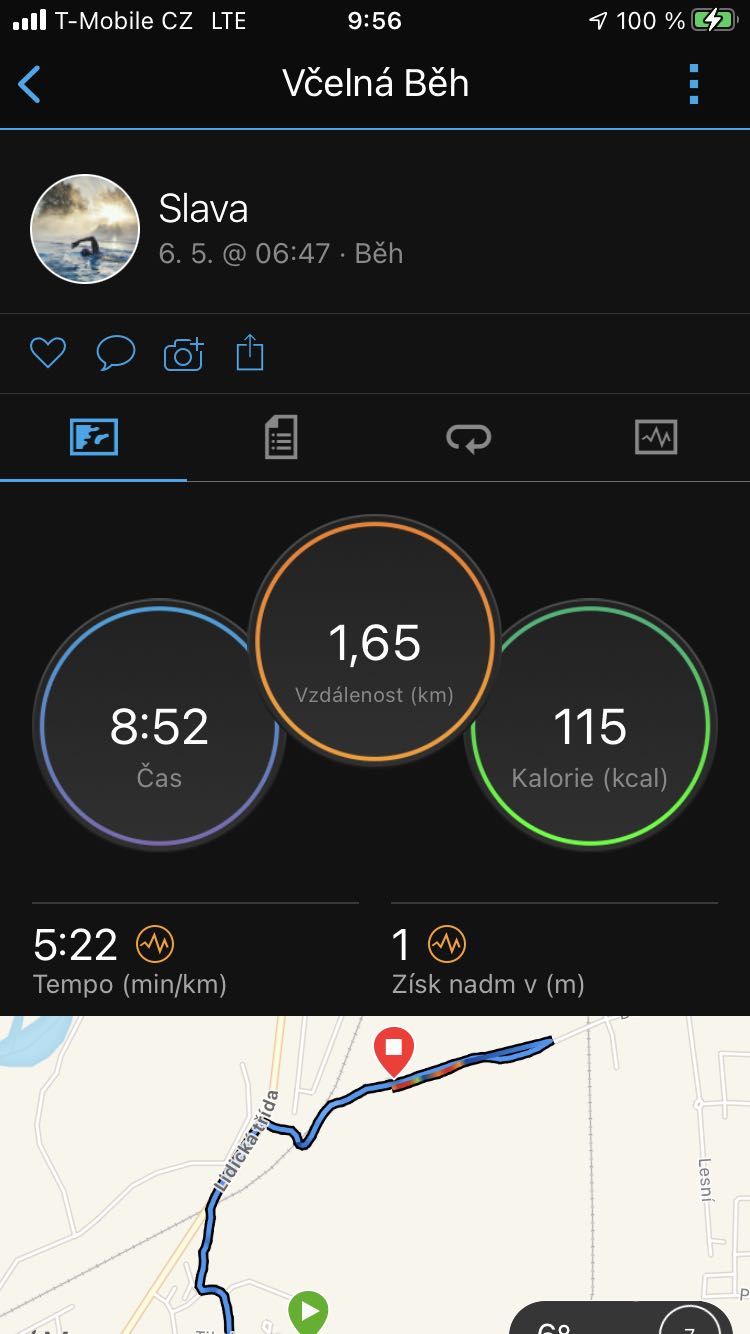Add a photo with the camera icon
The height and width of the screenshot is (1334, 750).
coord(183,353)
